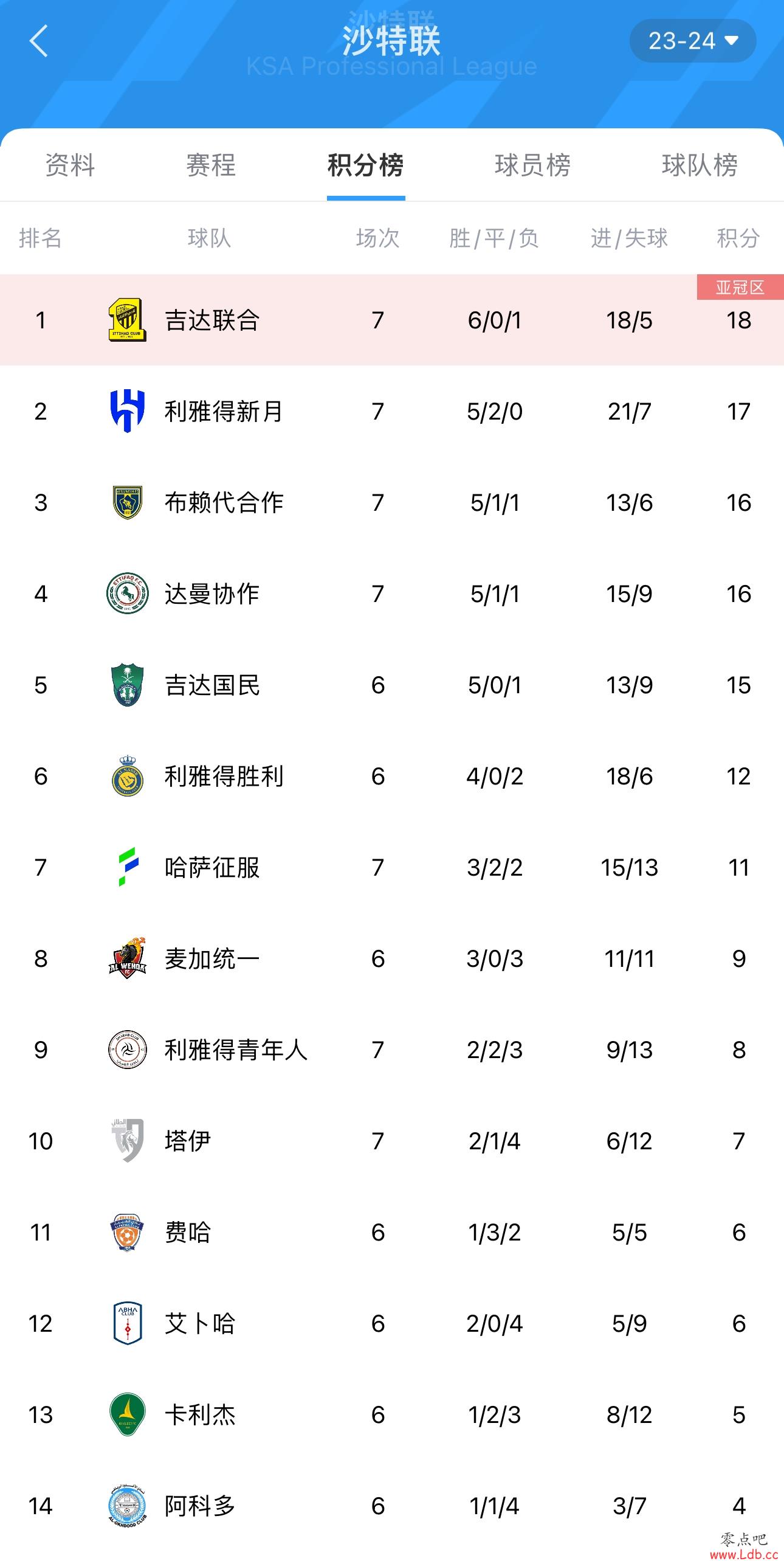Open team row 利雅得新月
784x1561 pixels.
point(392,411)
